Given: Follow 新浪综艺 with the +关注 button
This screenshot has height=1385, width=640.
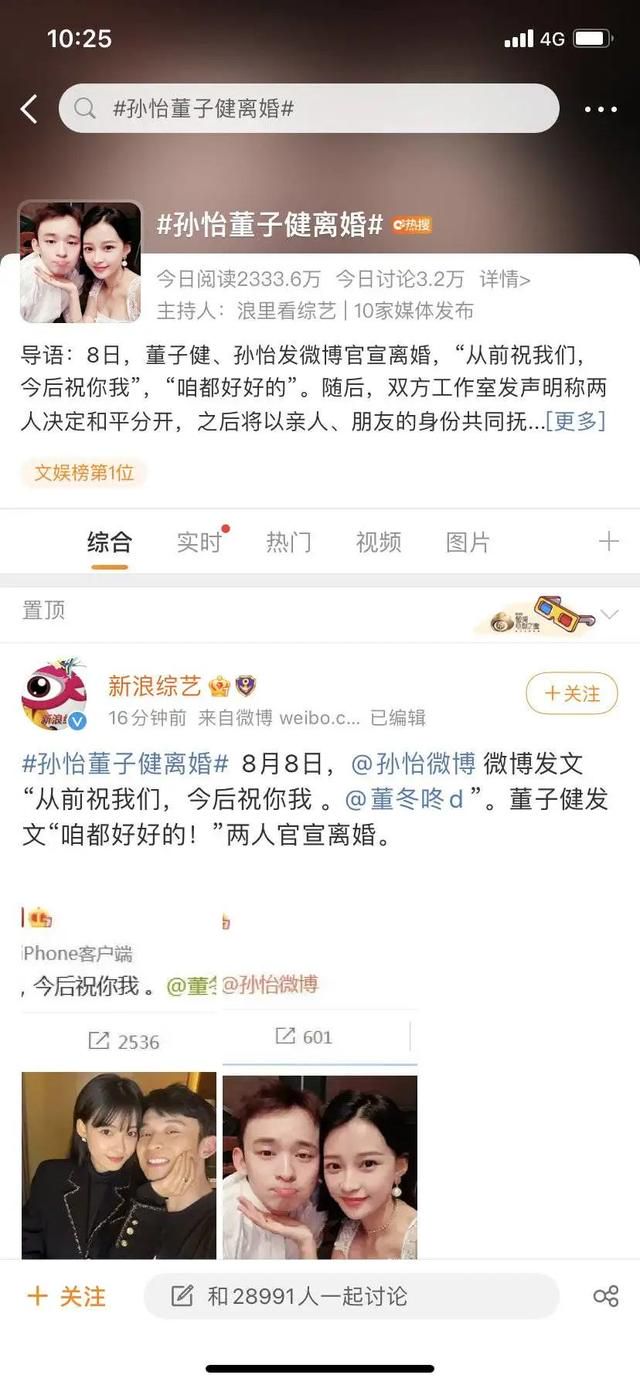Looking at the screenshot, I should [572, 693].
